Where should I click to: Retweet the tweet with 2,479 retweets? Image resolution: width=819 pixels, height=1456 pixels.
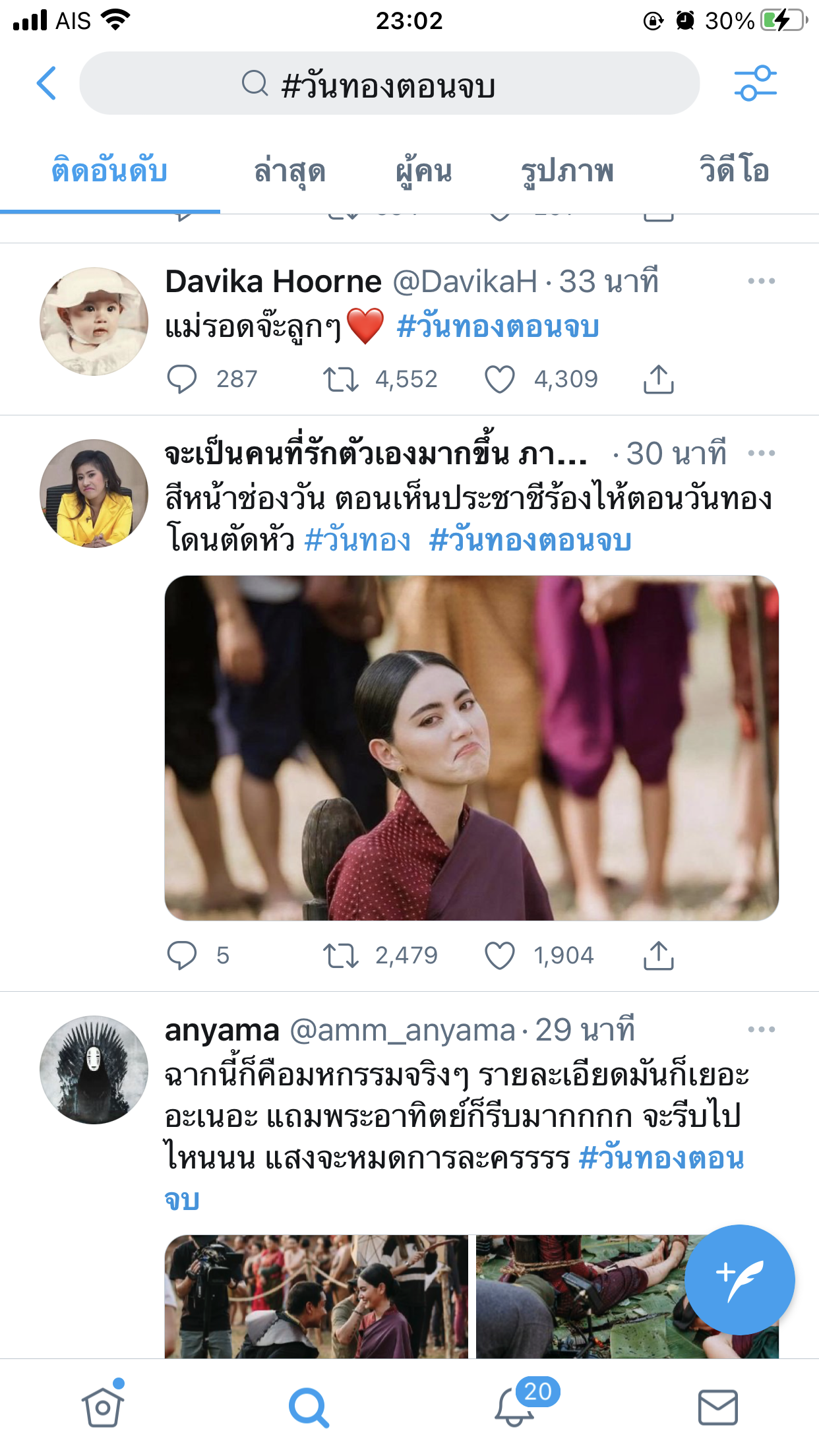tap(340, 956)
